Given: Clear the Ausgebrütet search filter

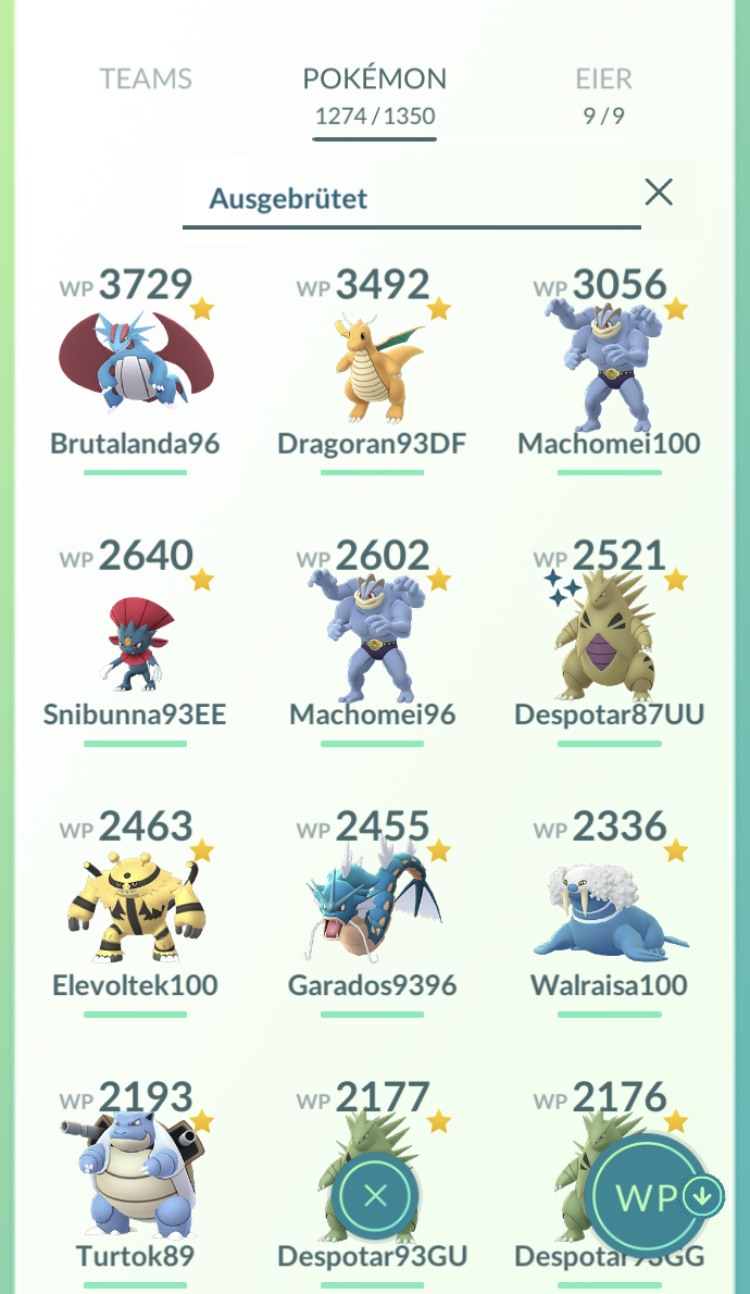Looking at the screenshot, I should pos(658,192).
